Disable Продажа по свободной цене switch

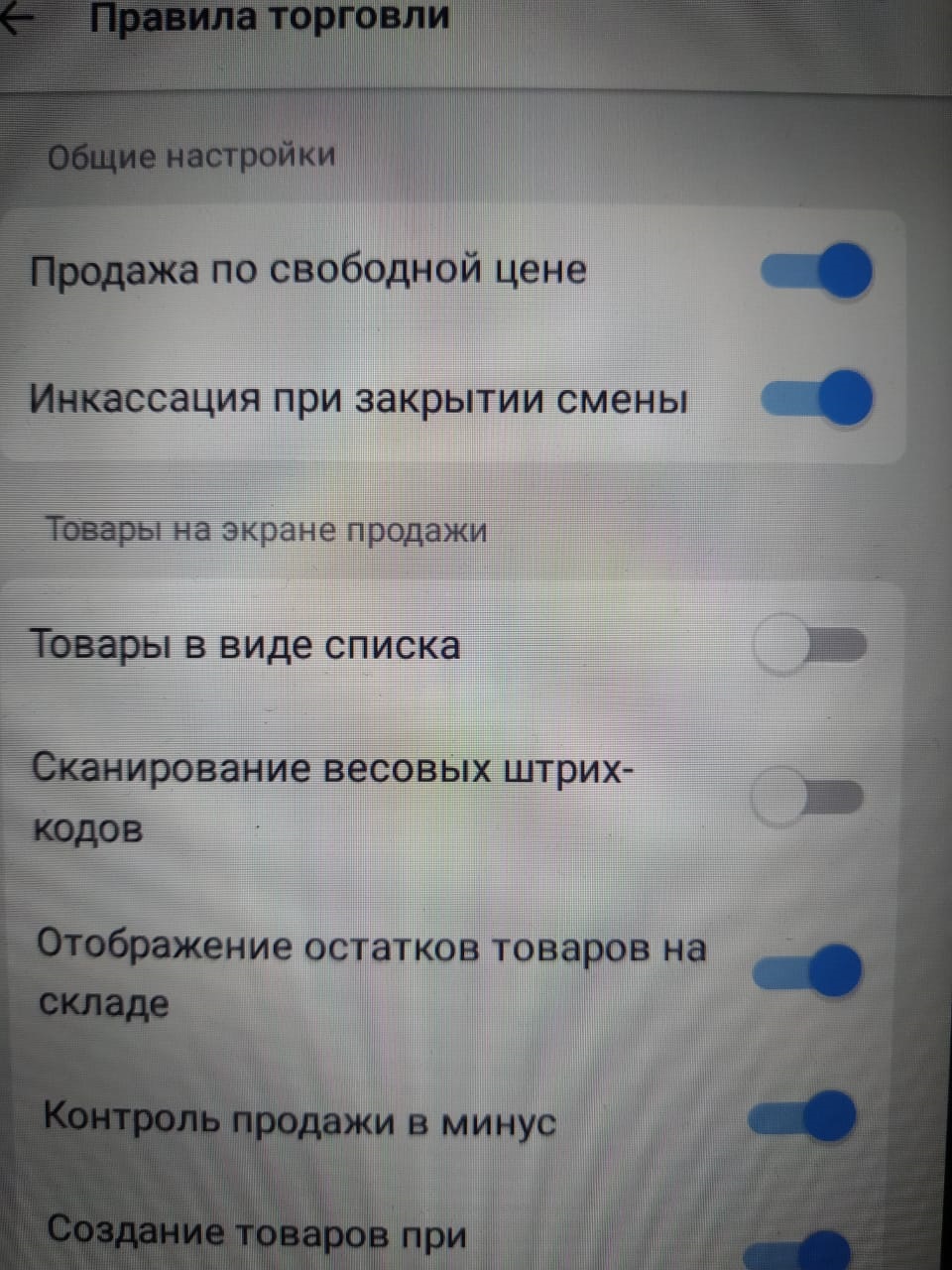click(816, 271)
